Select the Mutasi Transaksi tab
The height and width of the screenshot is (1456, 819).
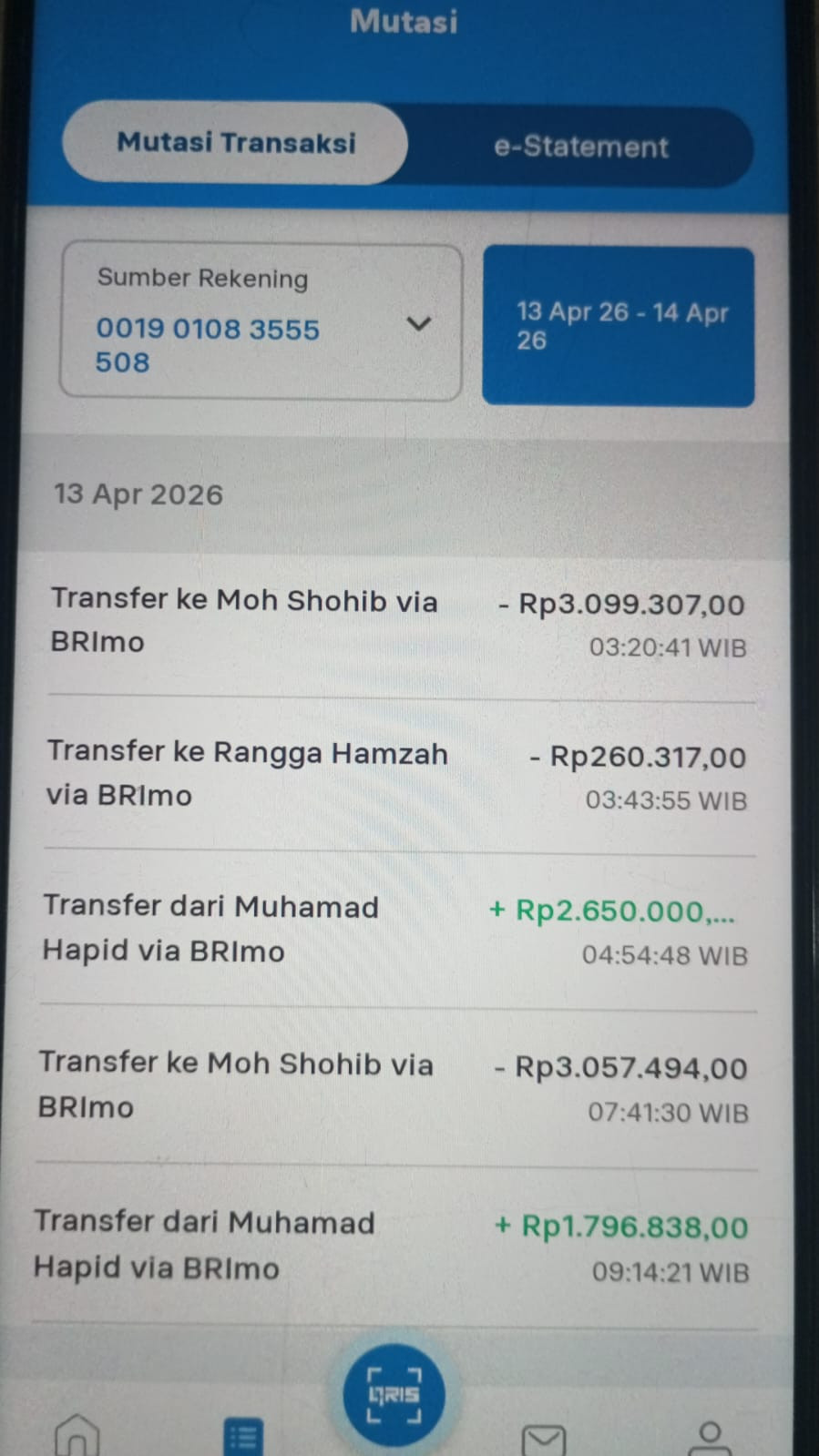[x=236, y=143]
